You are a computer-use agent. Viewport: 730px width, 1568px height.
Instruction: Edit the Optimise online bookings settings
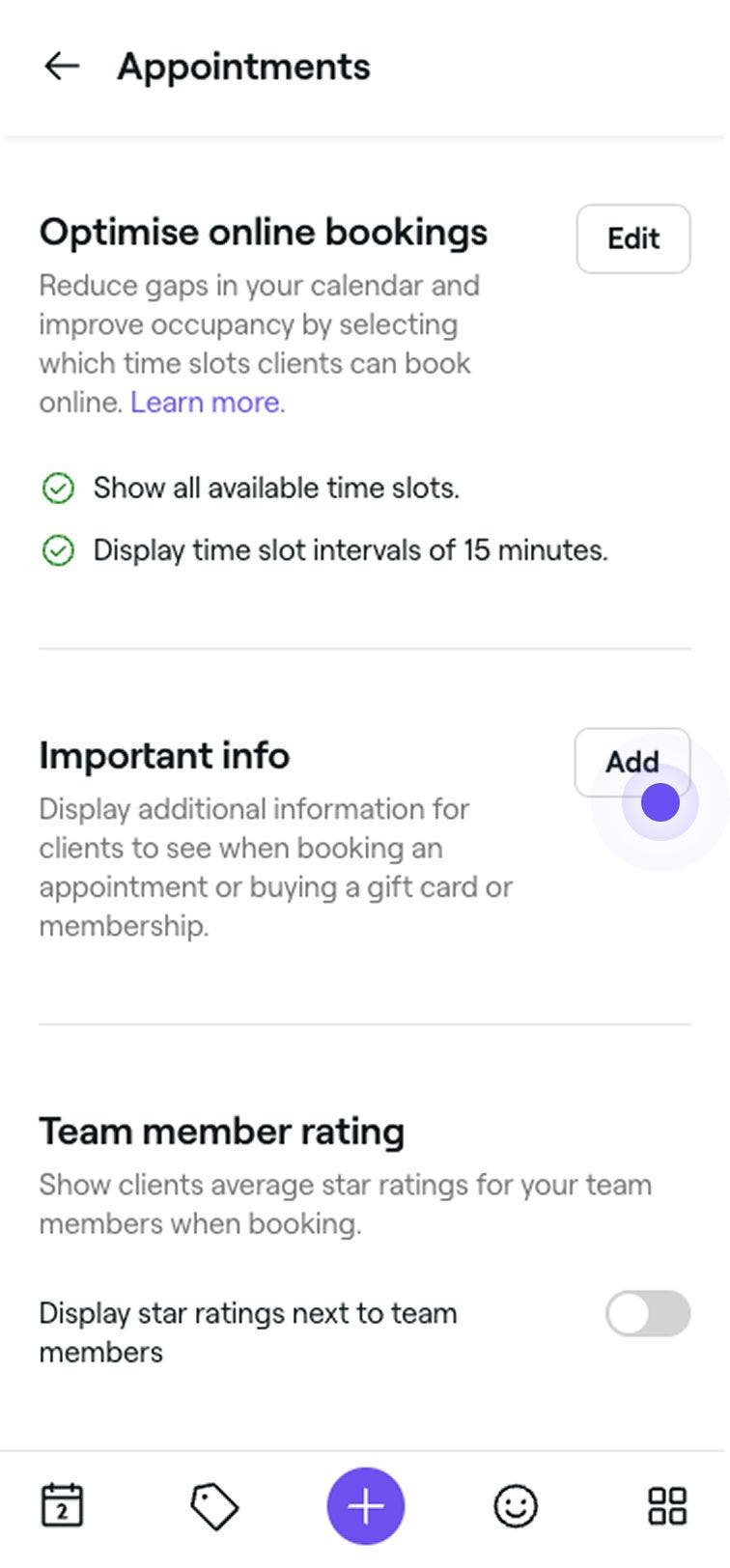(632, 238)
